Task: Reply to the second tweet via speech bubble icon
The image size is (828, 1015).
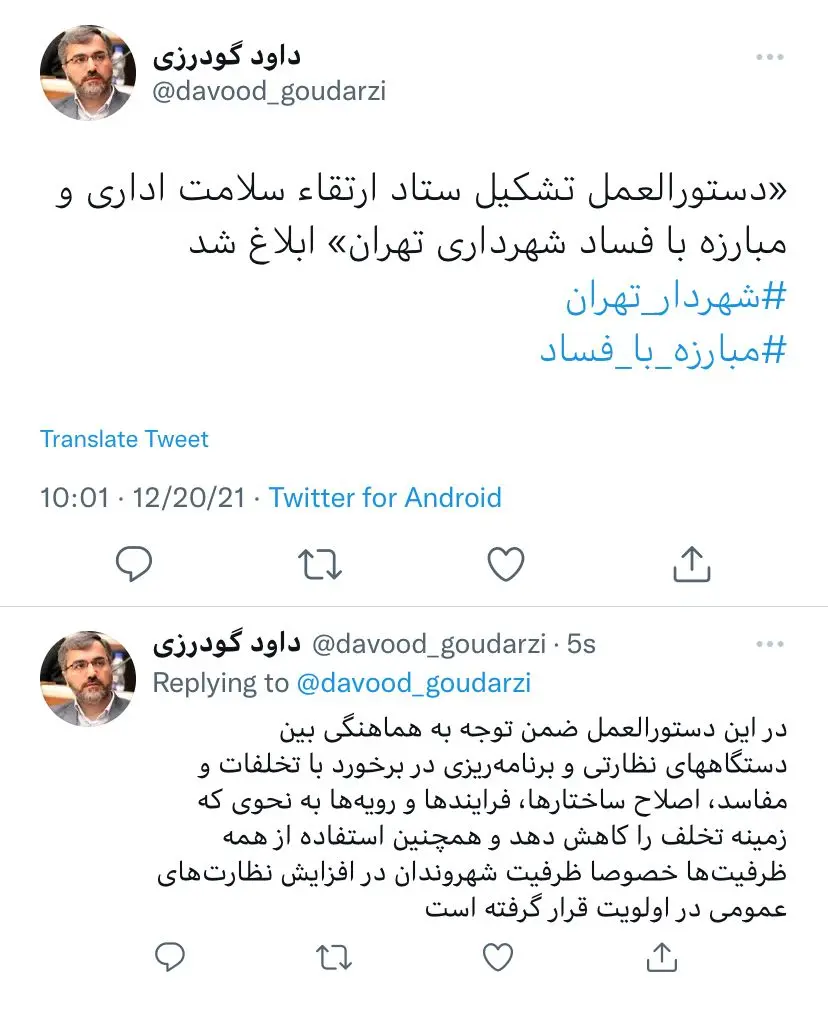Action: (172, 957)
